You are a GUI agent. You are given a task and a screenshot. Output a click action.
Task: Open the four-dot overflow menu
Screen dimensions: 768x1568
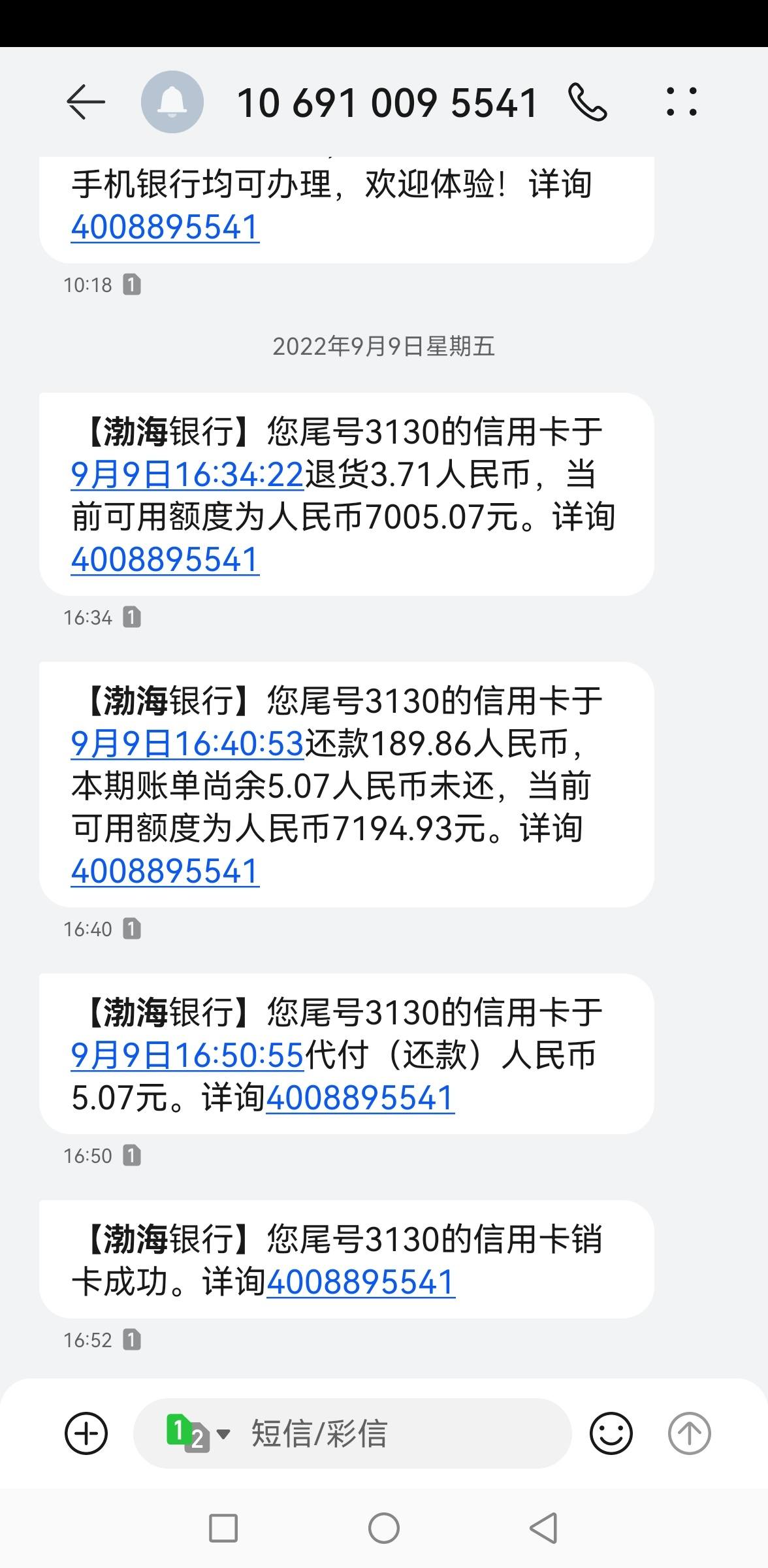[681, 103]
